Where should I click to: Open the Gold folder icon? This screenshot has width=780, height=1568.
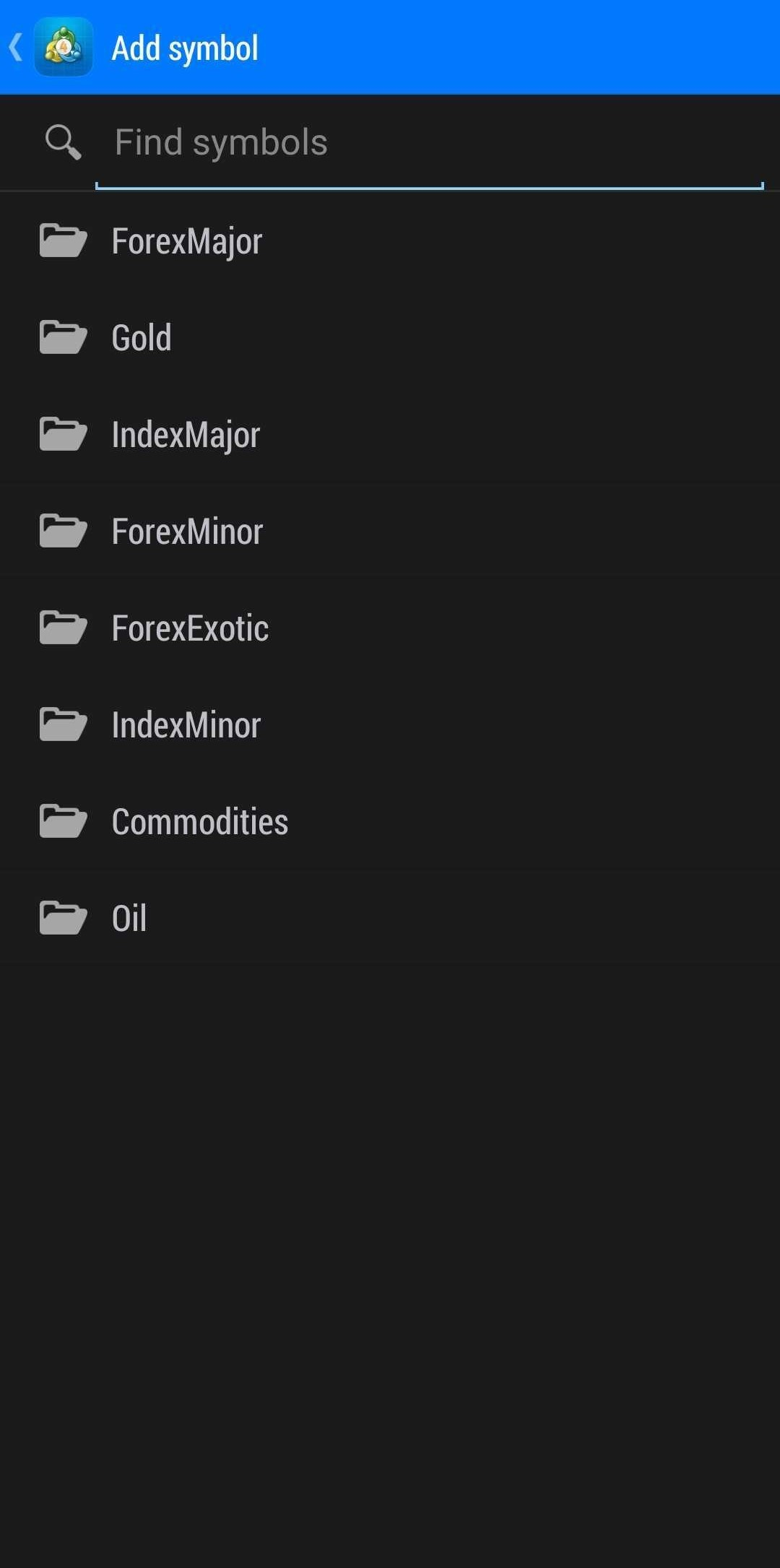pos(63,337)
